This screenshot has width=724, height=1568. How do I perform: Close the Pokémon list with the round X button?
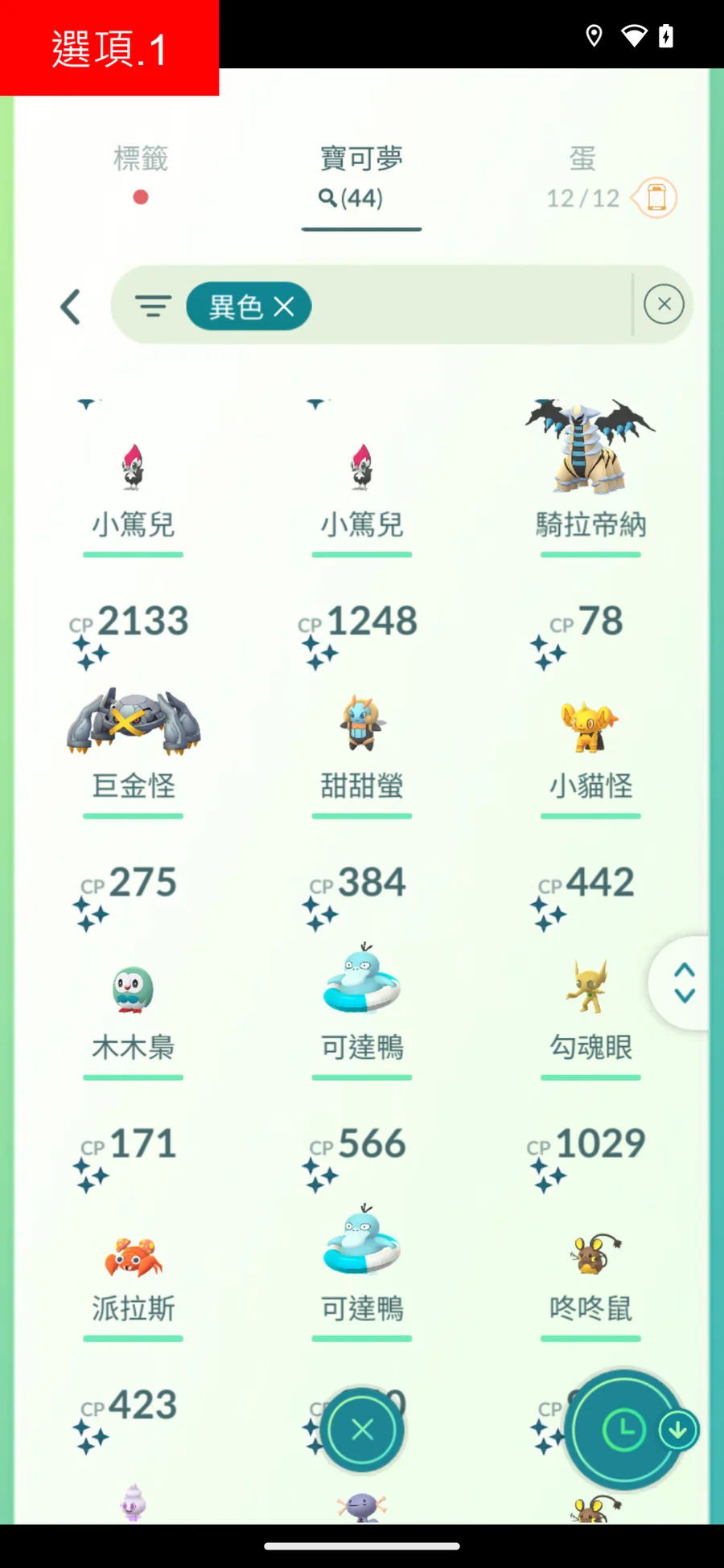tap(363, 1429)
